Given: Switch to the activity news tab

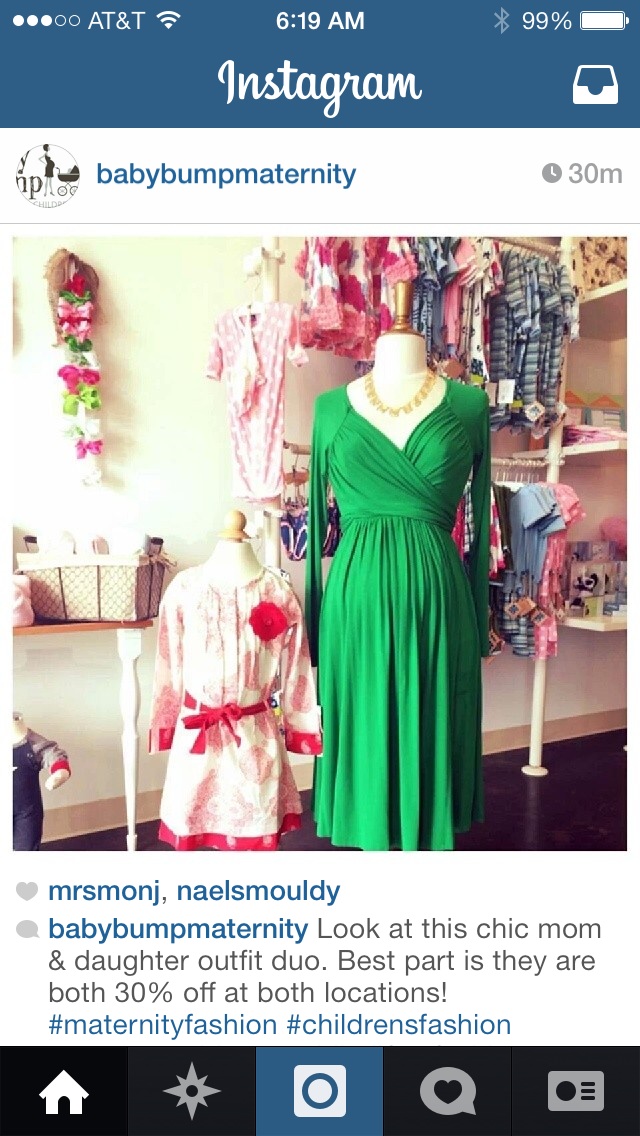Looking at the screenshot, I should coord(448,1092).
